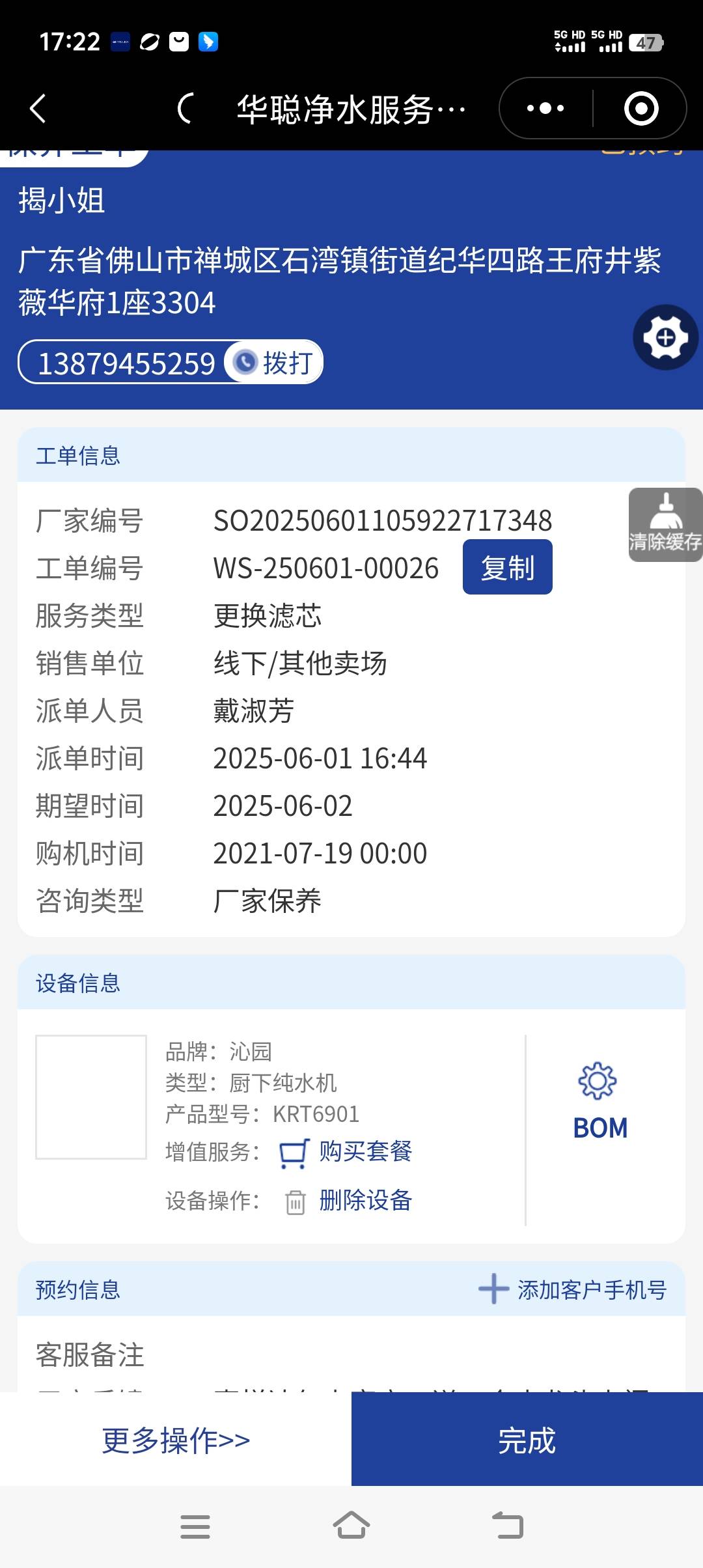Open 更多操作 for more actions
Screen dimensions: 703x1568
(176, 1440)
